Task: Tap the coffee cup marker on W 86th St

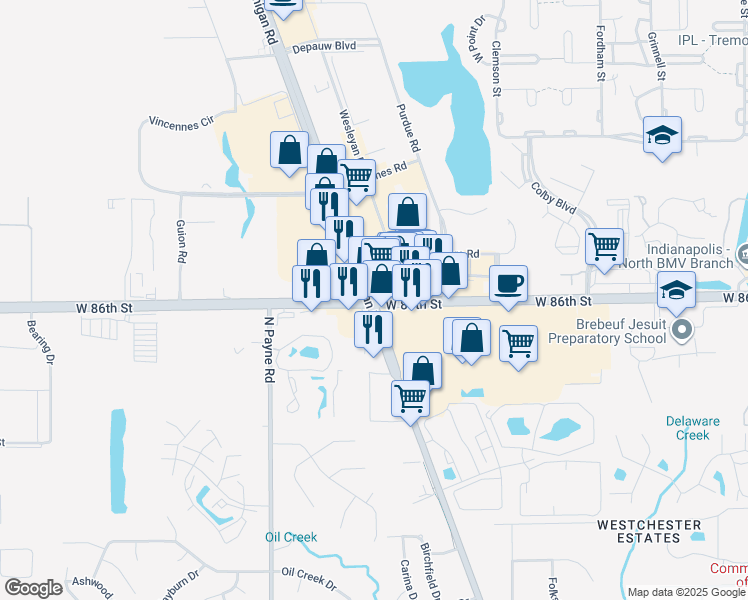Action: 508,284
